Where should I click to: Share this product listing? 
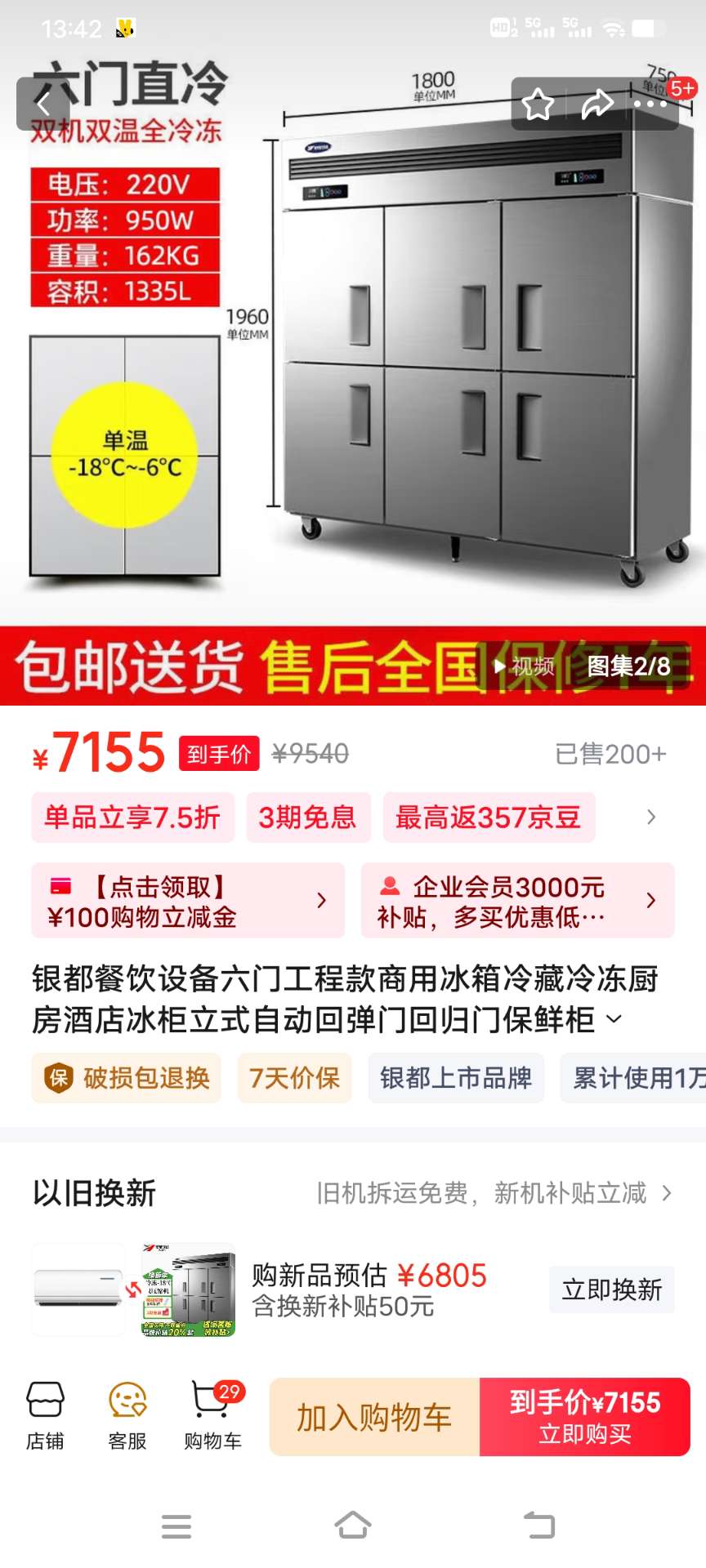point(597,105)
